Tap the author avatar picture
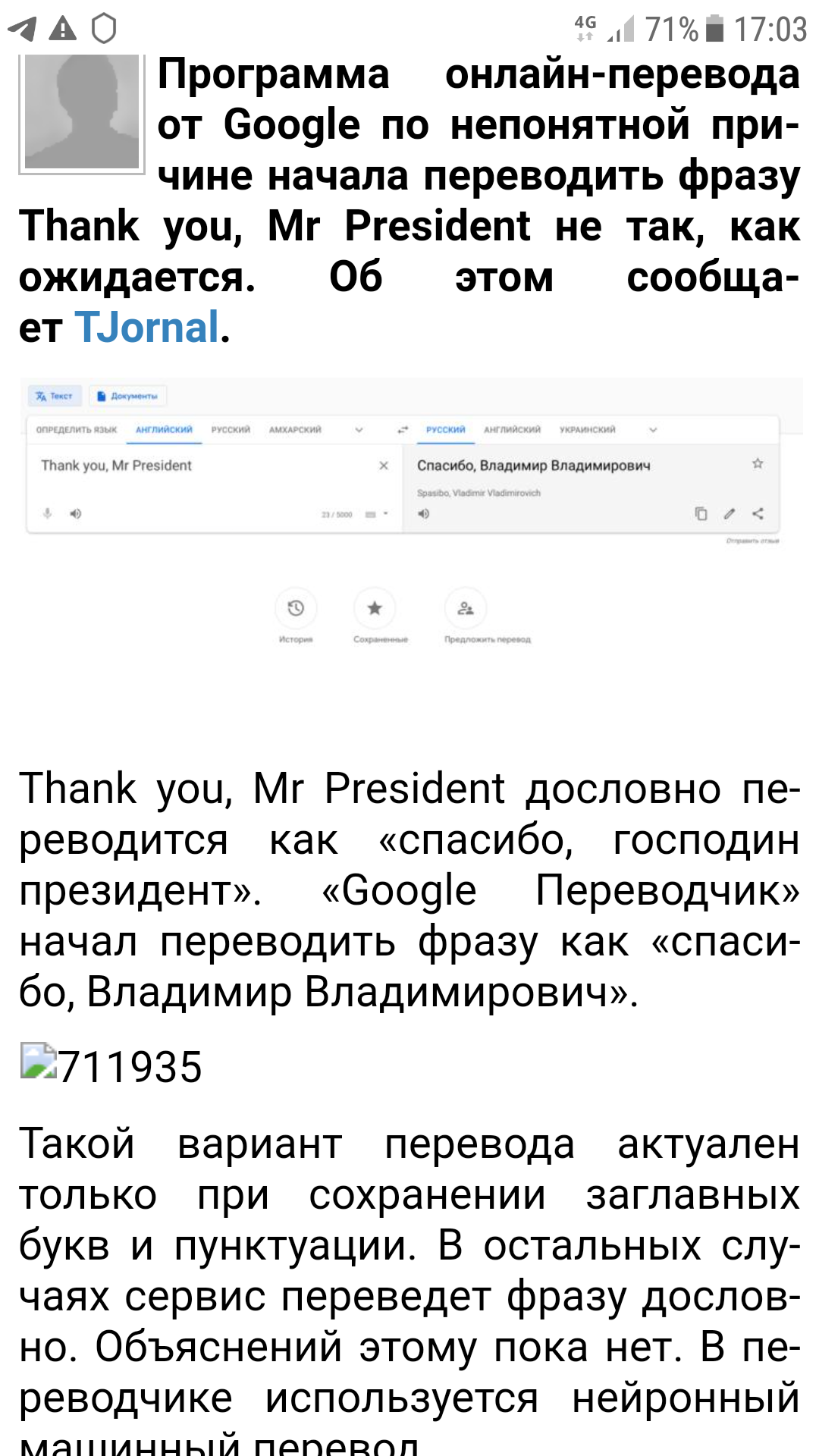 [82, 112]
